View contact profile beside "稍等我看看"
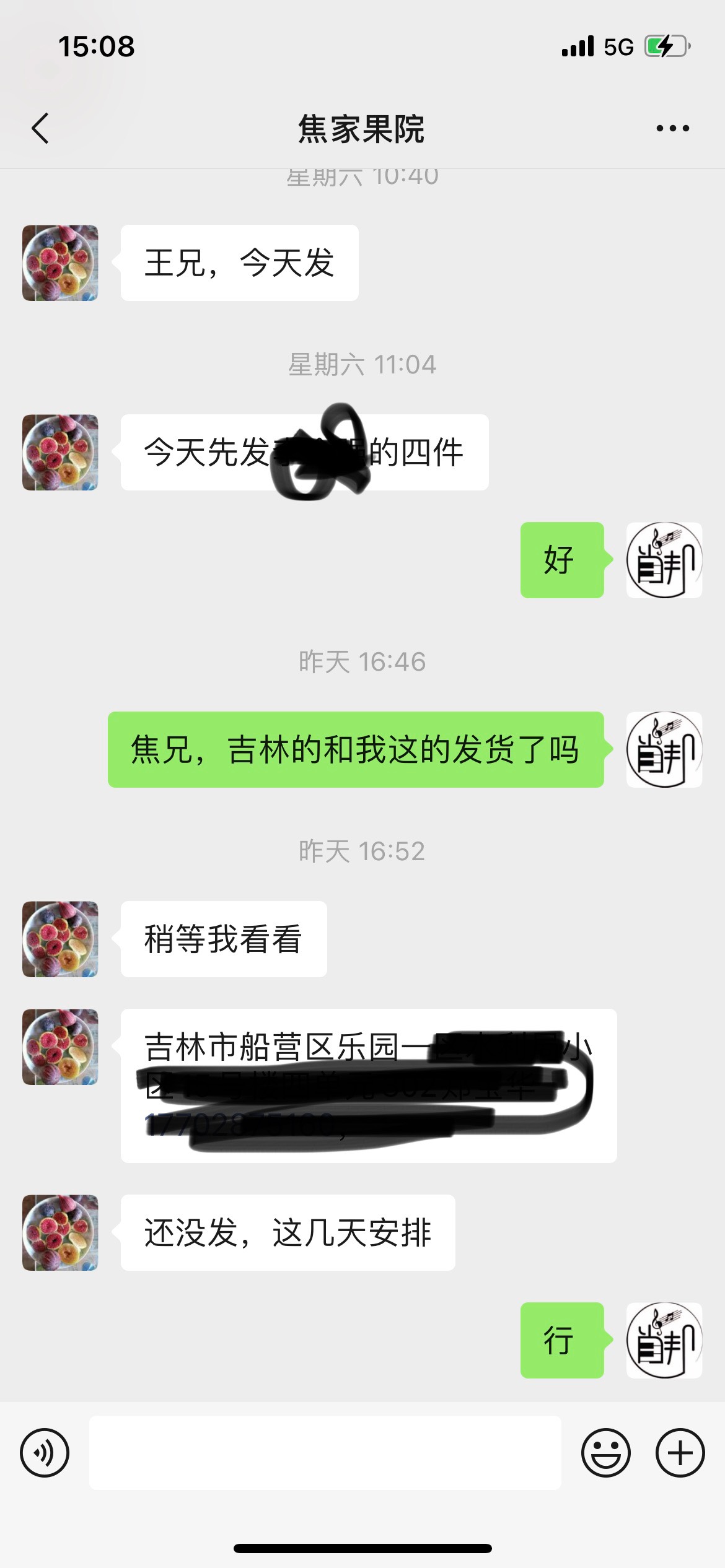 tap(60, 939)
